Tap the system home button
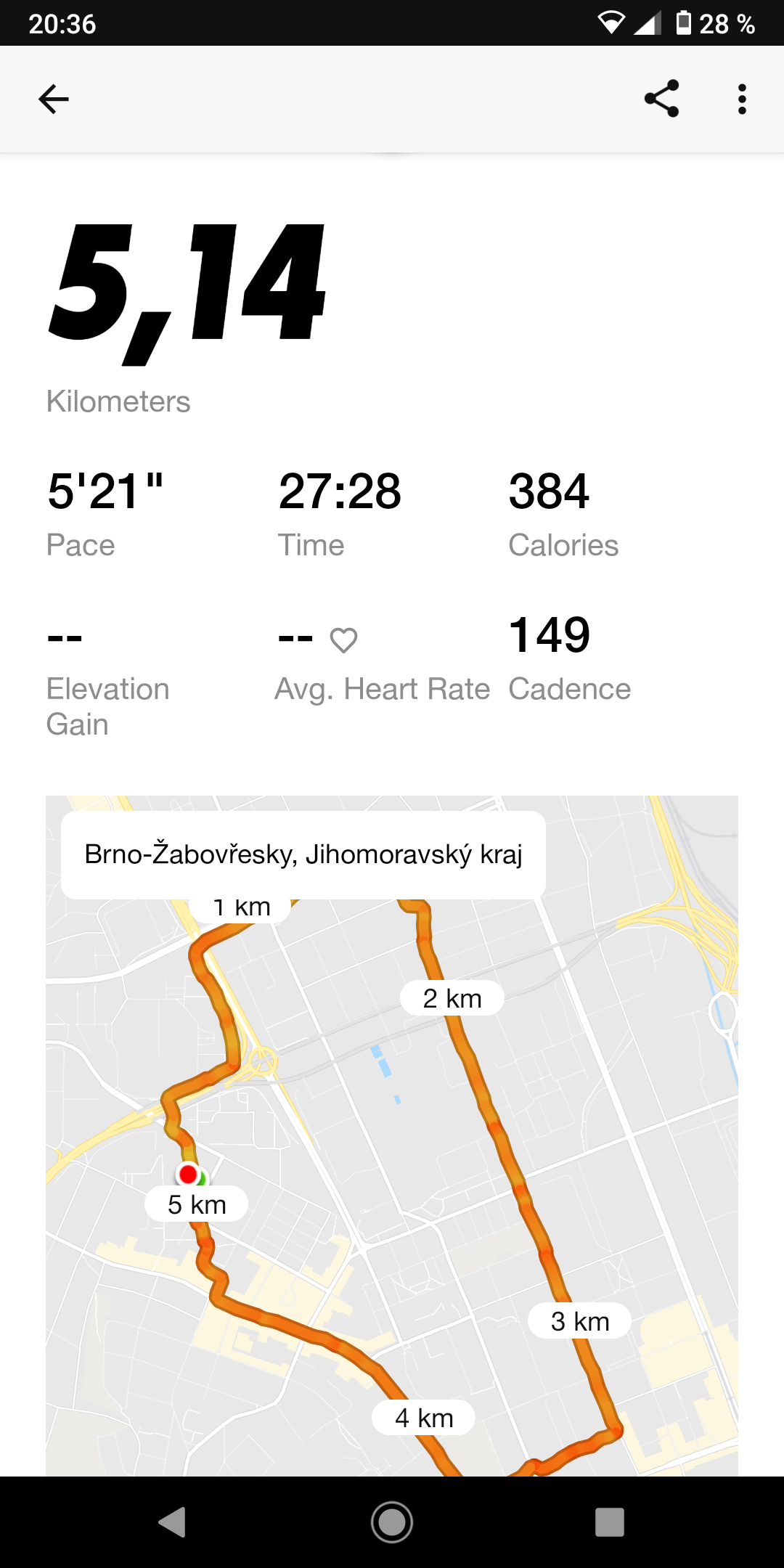This screenshot has height=1568, width=784. [392, 1522]
